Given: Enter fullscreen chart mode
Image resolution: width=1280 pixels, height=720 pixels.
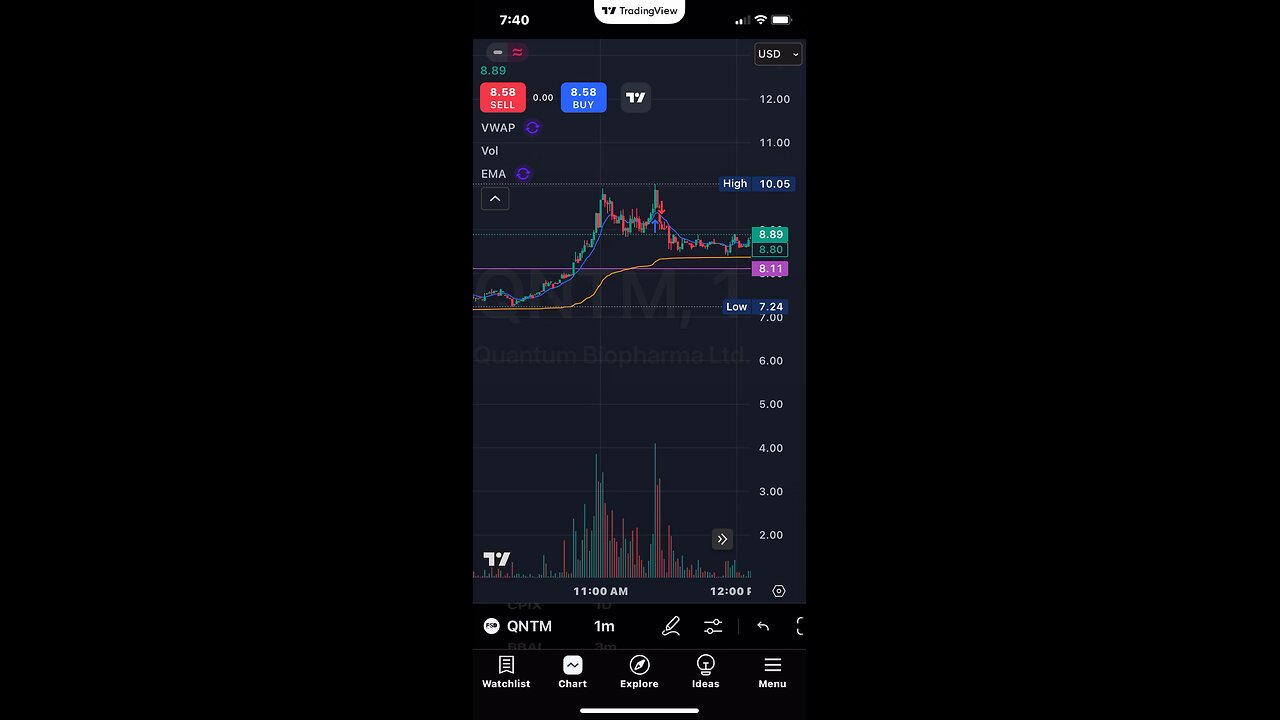Looking at the screenshot, I should pyautogui.click(x=800, y=626).
